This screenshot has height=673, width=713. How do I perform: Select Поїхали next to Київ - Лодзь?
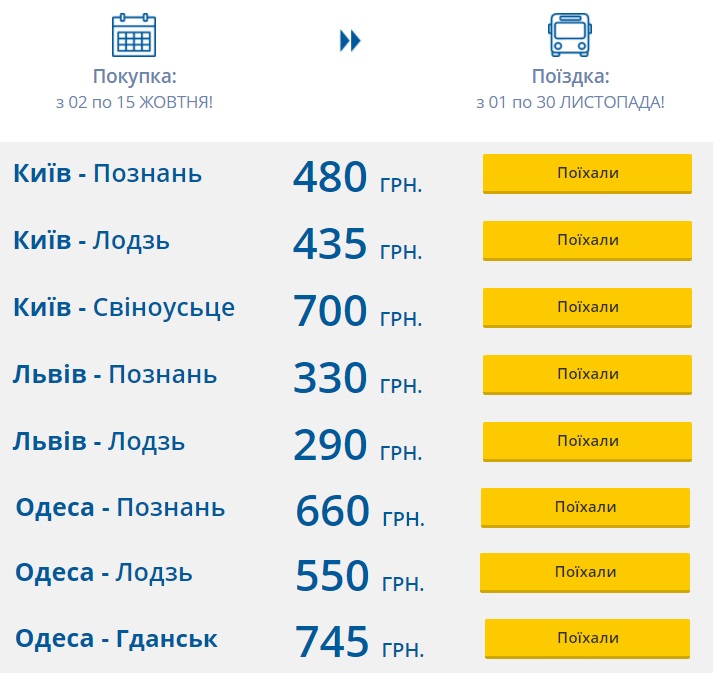coord(587,240)
